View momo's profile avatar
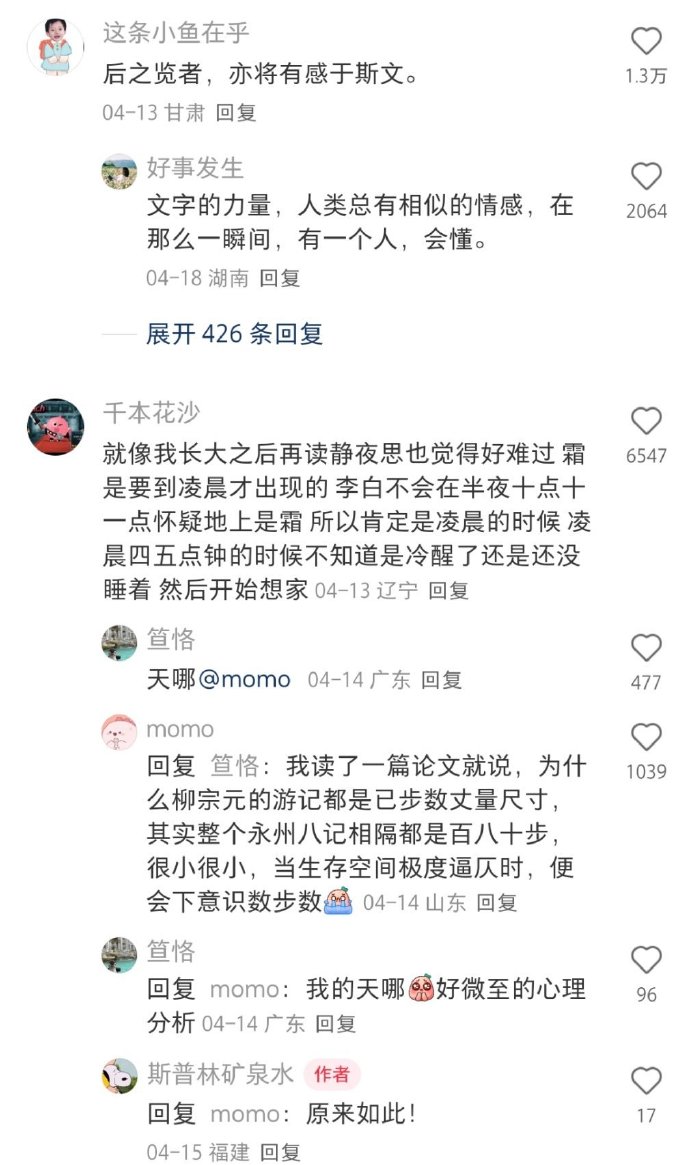This screenshot has width=690, height=1165. pos(119,733)
